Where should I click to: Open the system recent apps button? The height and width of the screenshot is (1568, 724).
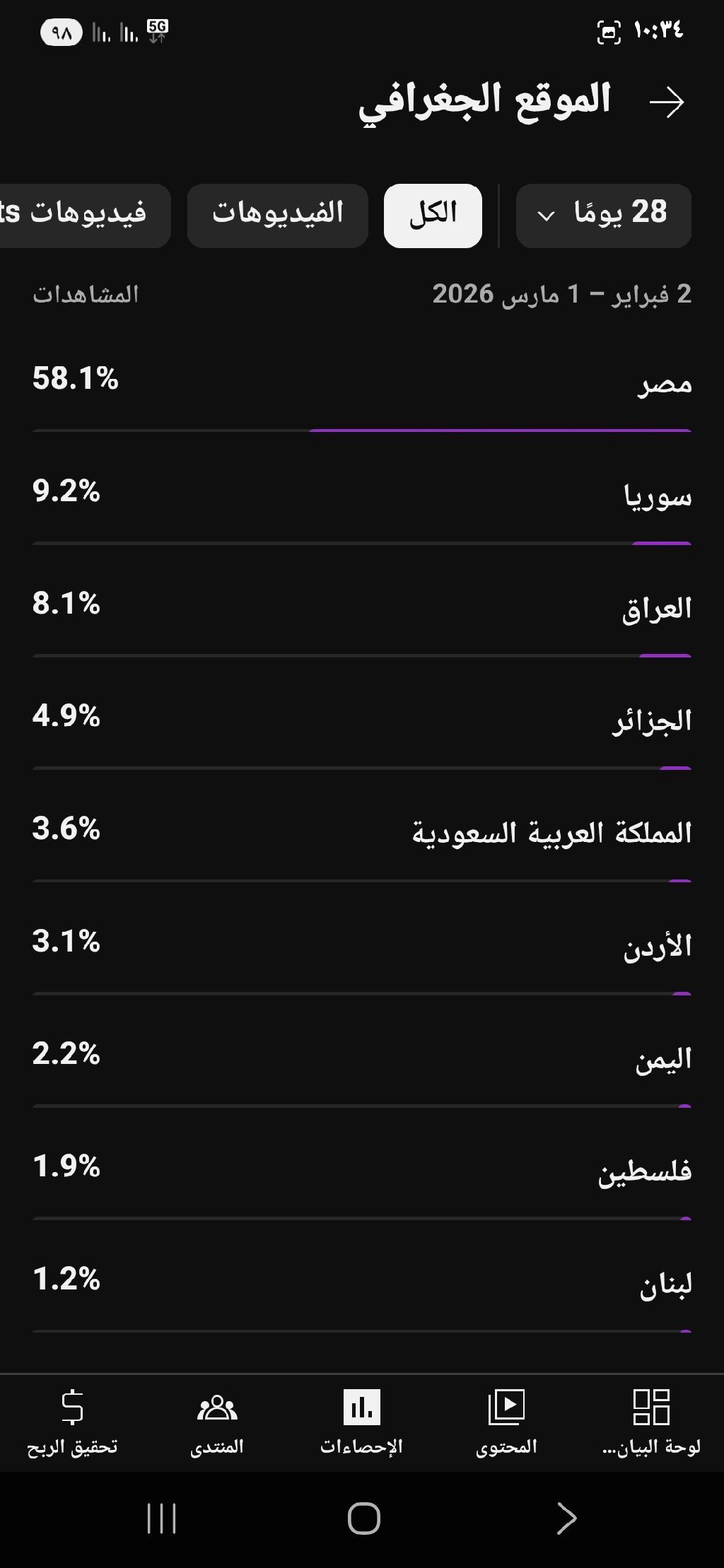click(161, 1518)
